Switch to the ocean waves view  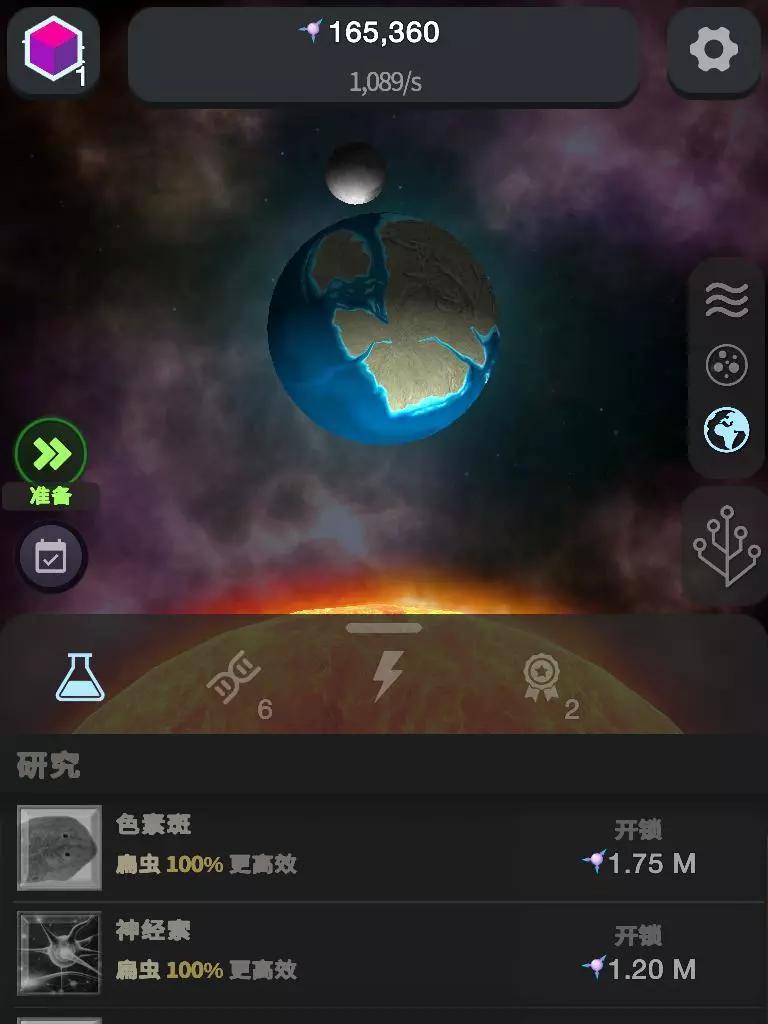727,300
